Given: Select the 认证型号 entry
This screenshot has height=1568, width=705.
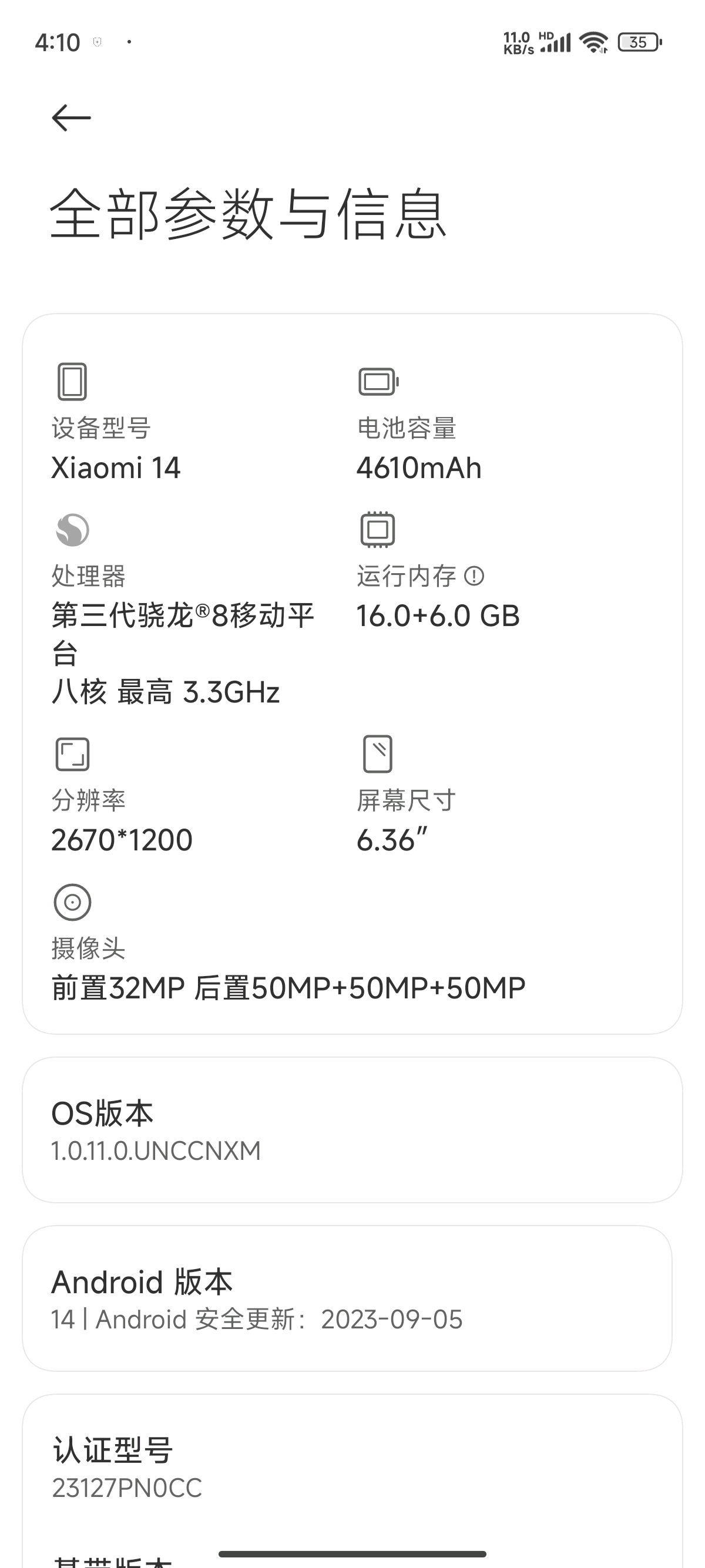Looking at the screenshot, I should (x=352, y=1468).
